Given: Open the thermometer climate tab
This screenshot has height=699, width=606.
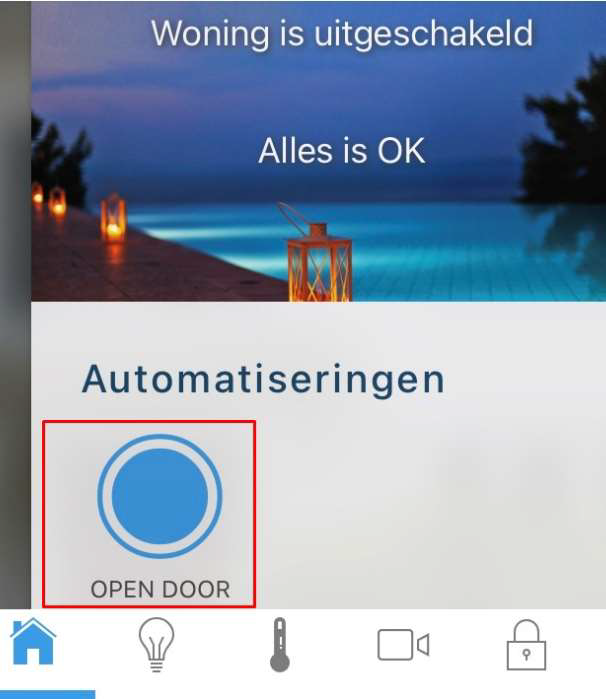Looking at the screenshot, I should point(280,645).
